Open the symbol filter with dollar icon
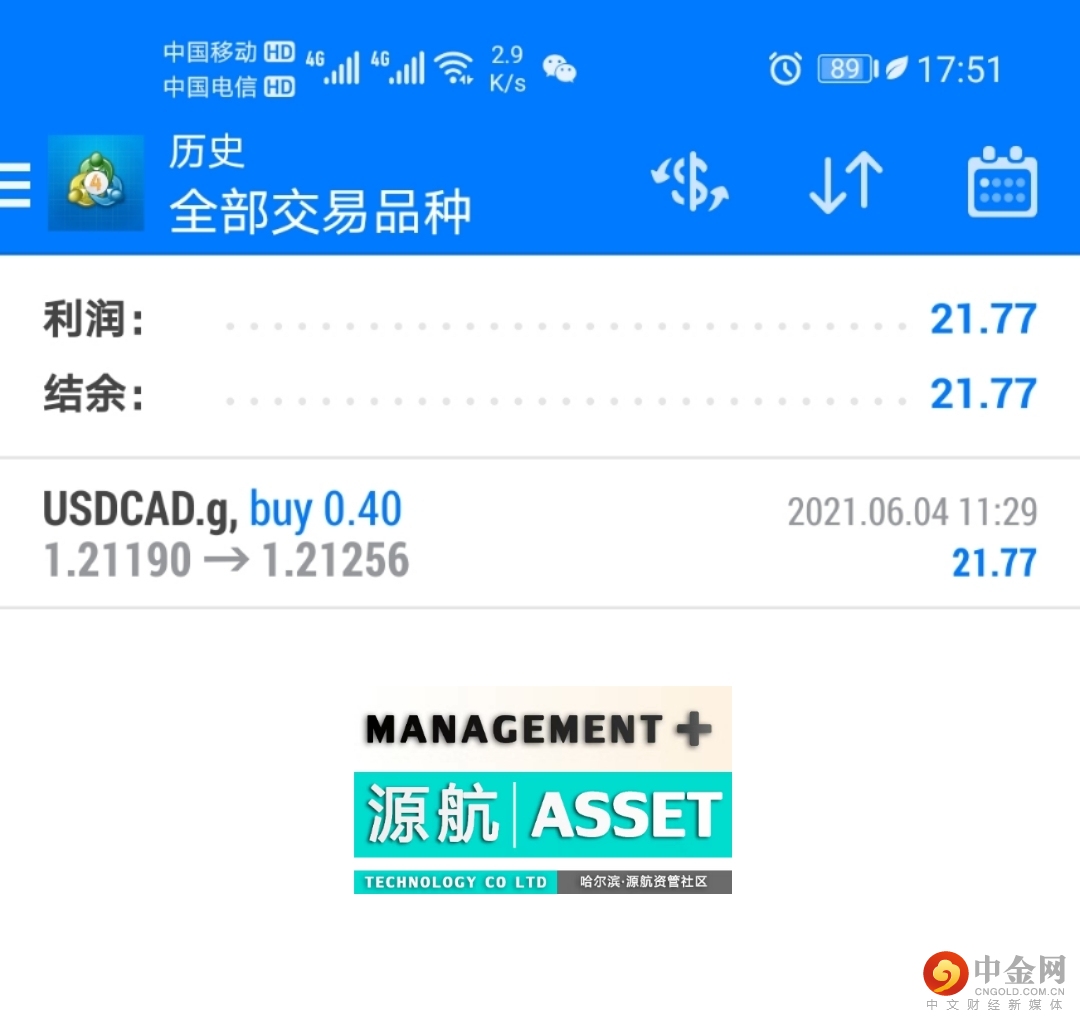Viewport: 1080px width, 1023px height. click(691, 184)
